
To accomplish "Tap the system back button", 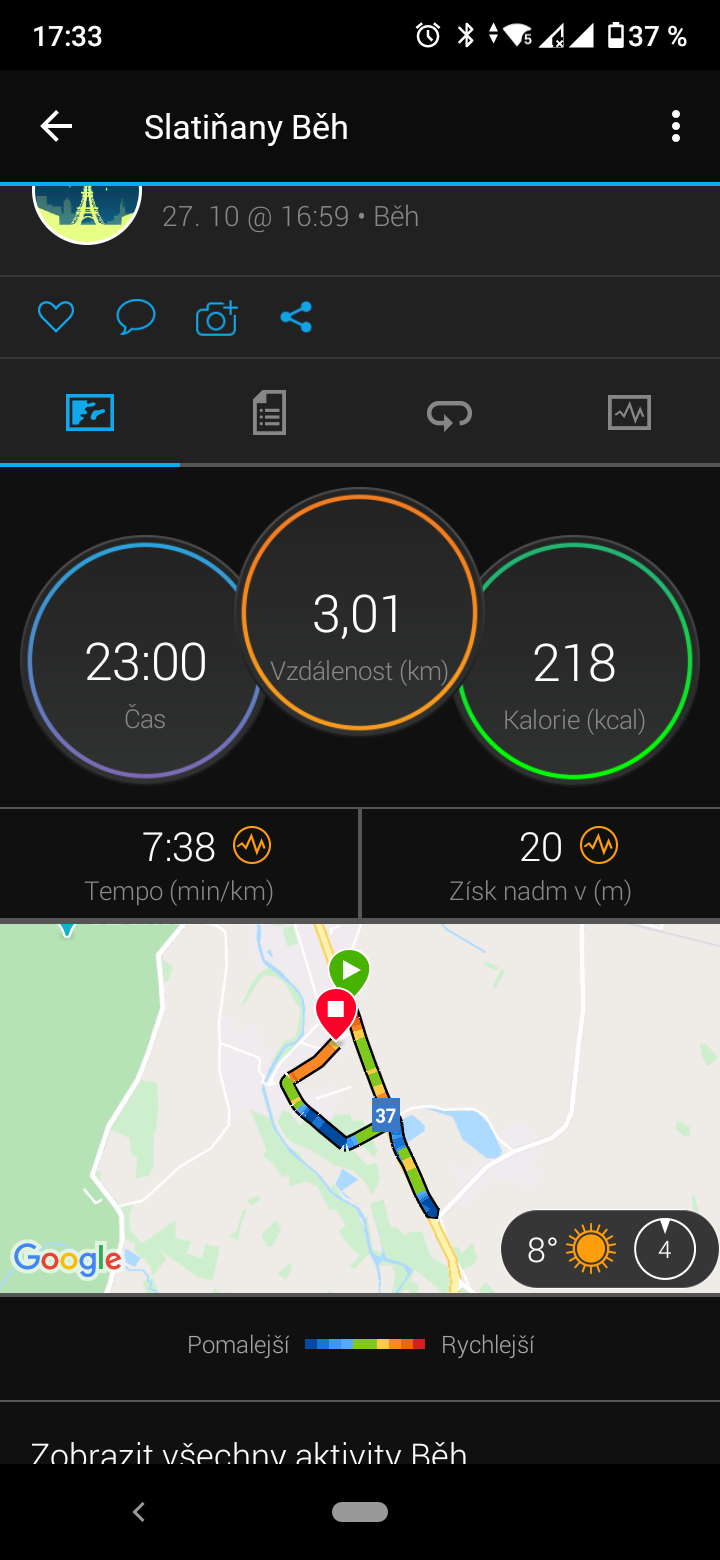I will tap(139, 1512).
